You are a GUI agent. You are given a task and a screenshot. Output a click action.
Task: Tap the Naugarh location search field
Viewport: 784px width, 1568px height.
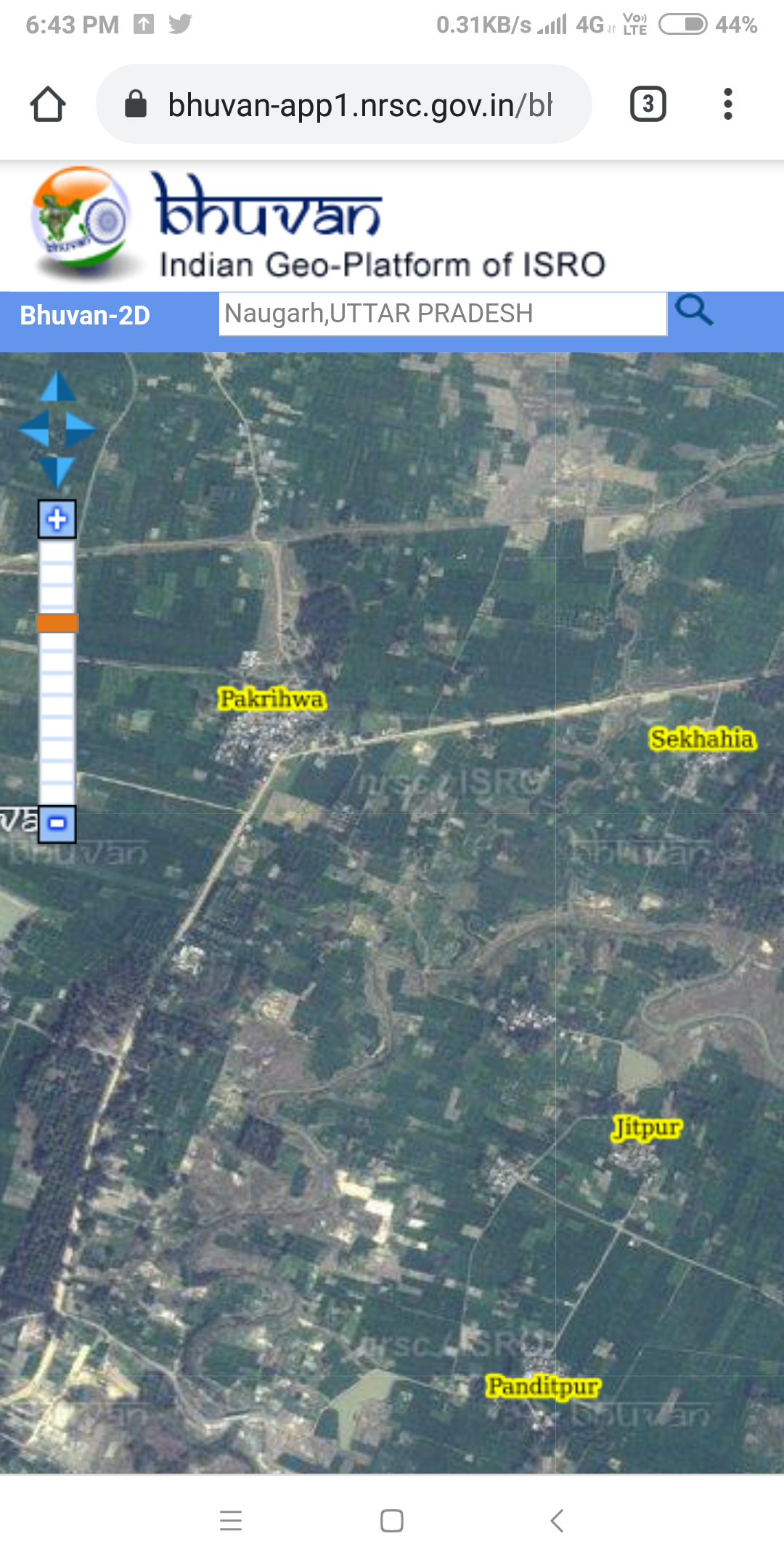pos(443,314)
